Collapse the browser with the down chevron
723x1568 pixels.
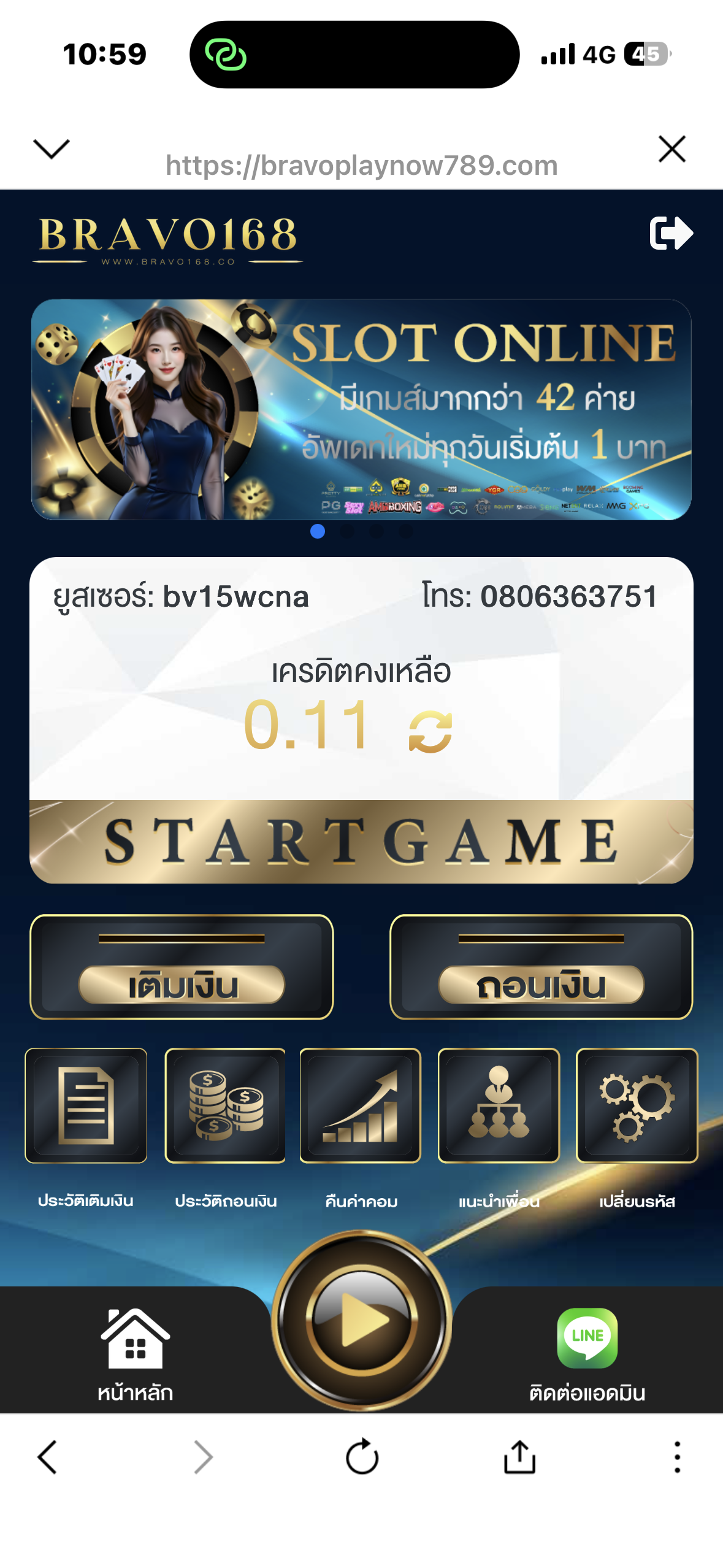[51, 149]
